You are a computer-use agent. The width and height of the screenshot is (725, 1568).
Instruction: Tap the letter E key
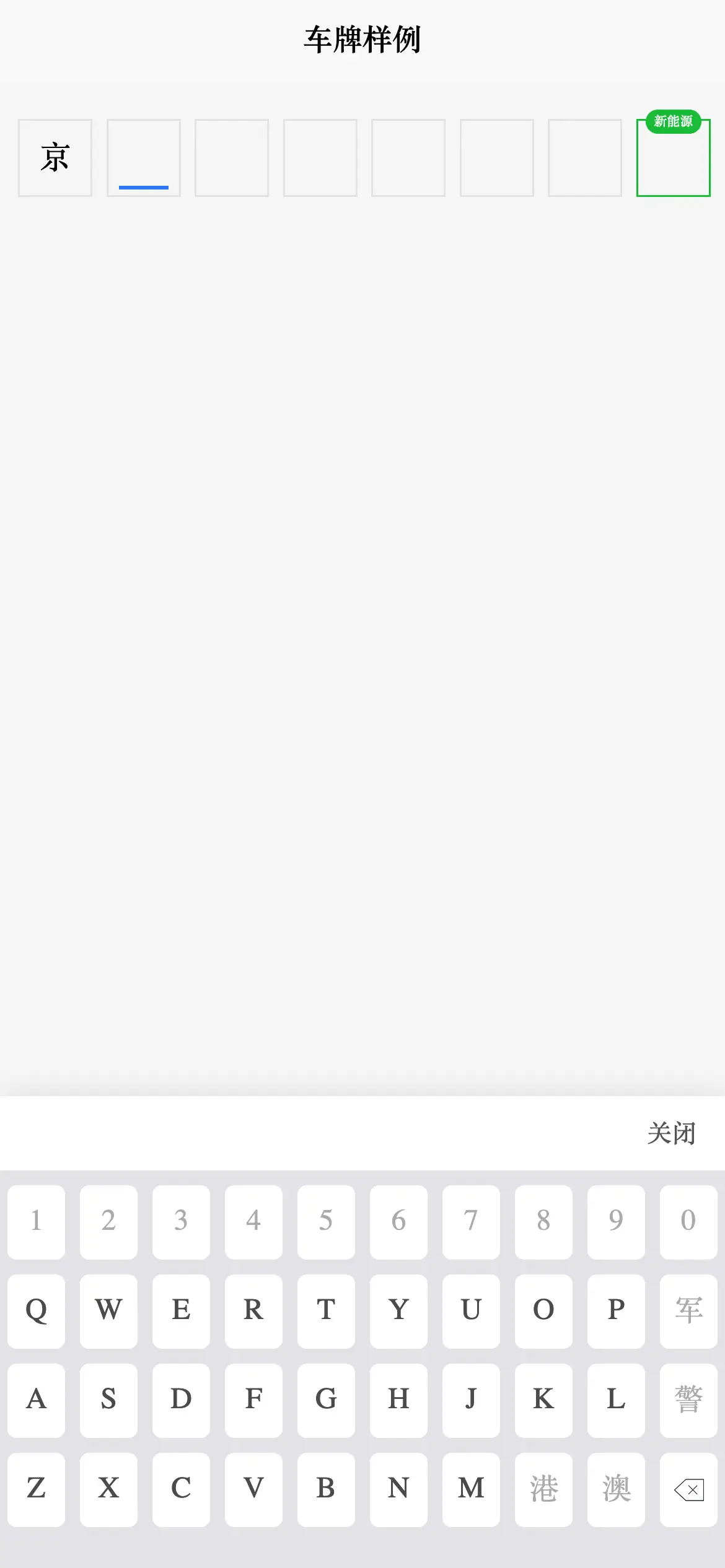(x=181, y=1311)
